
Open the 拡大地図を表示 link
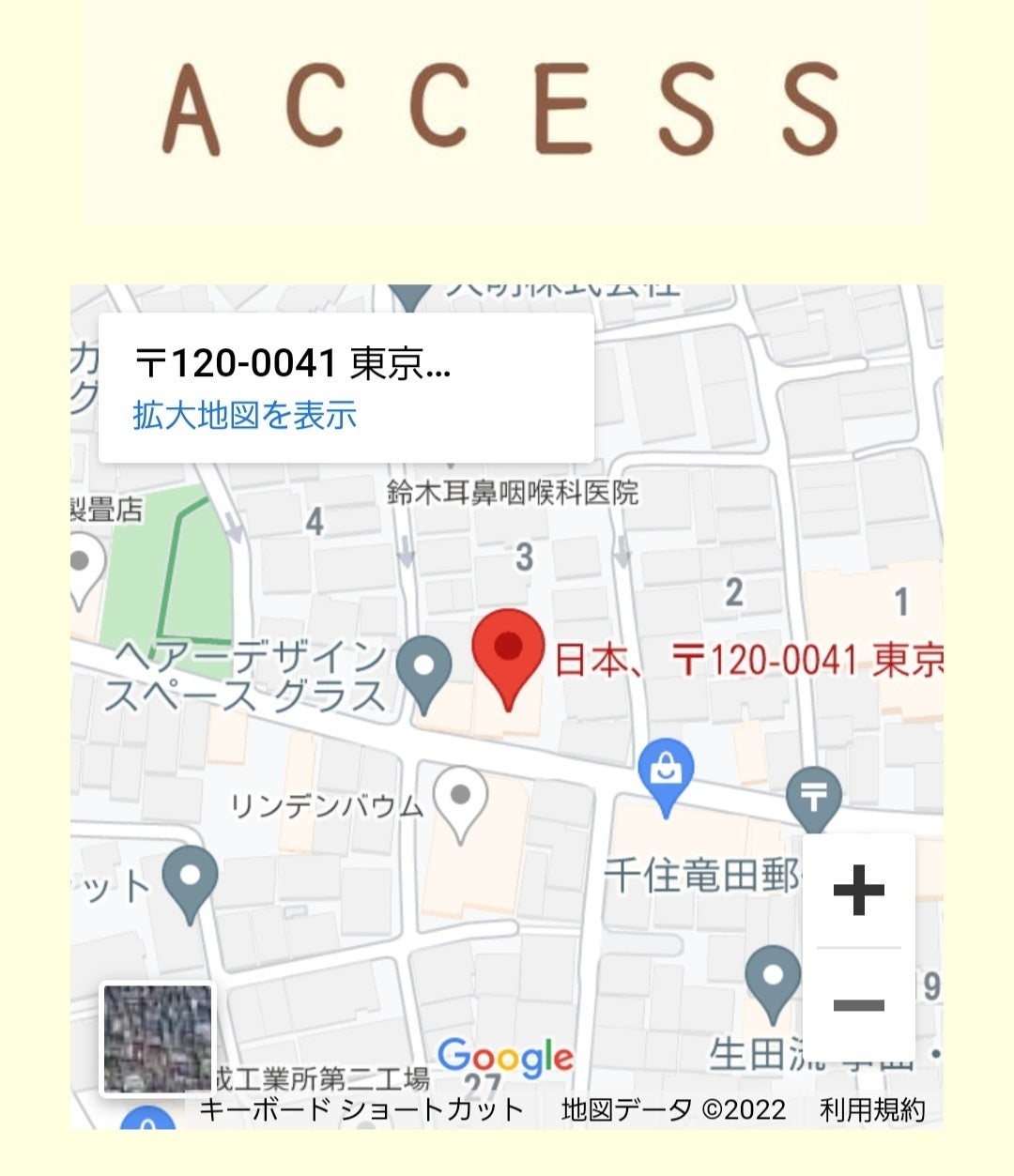(244, 414)
